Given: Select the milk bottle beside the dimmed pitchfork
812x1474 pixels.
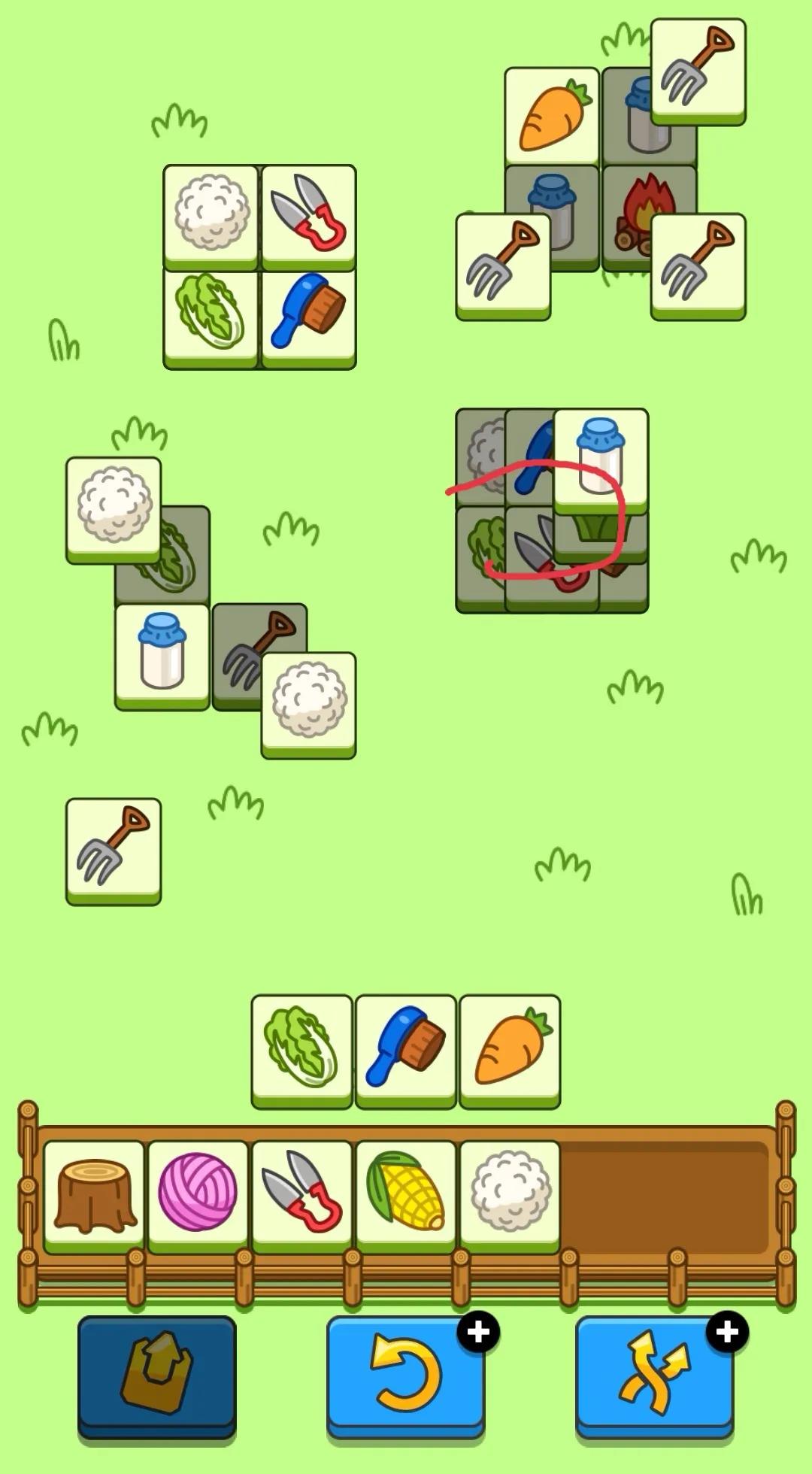Looking at the screenshot, I should [x=162, y=653].
